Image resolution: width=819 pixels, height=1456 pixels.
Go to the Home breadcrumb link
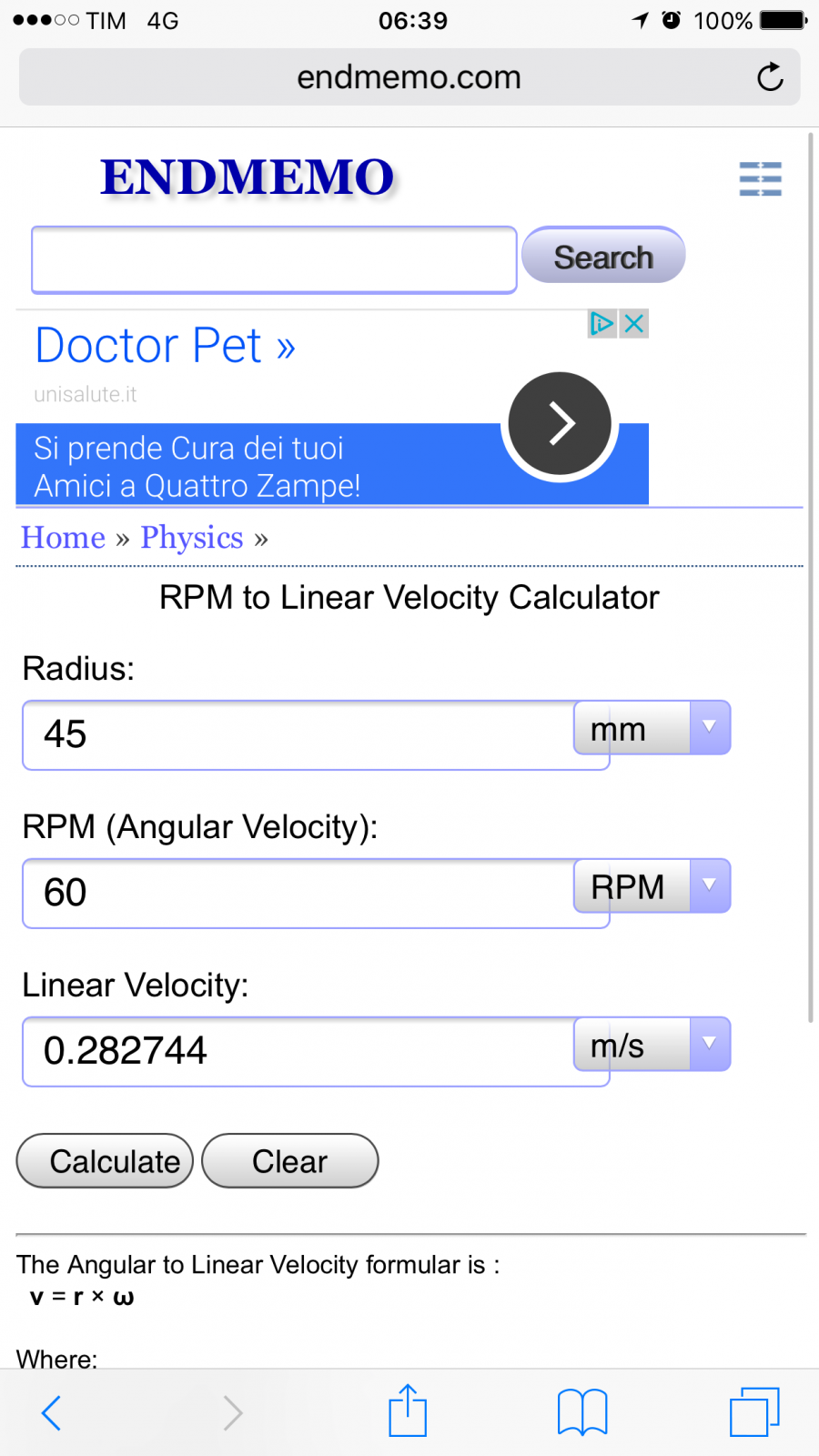point(64,538)
